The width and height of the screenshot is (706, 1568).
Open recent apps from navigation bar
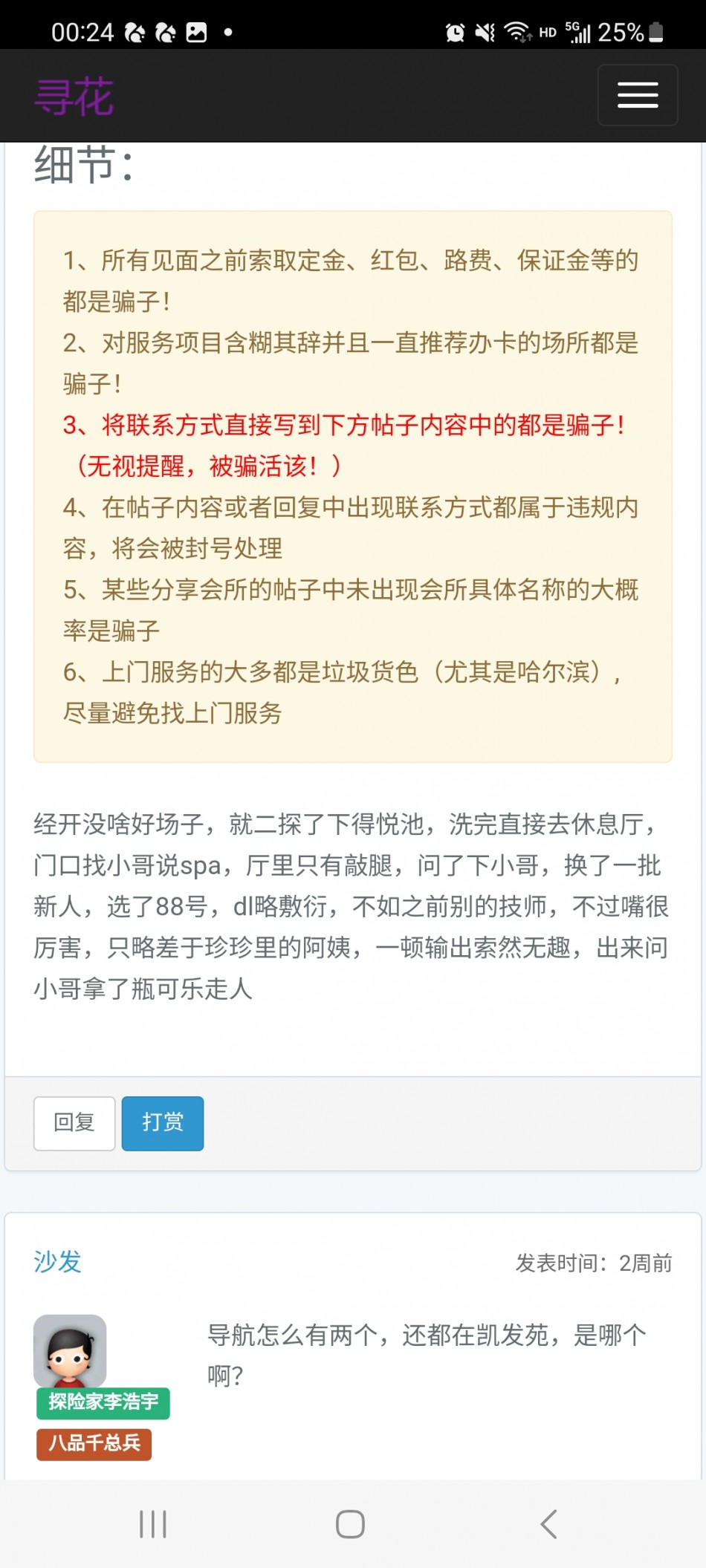click(x=153, y=1524)
